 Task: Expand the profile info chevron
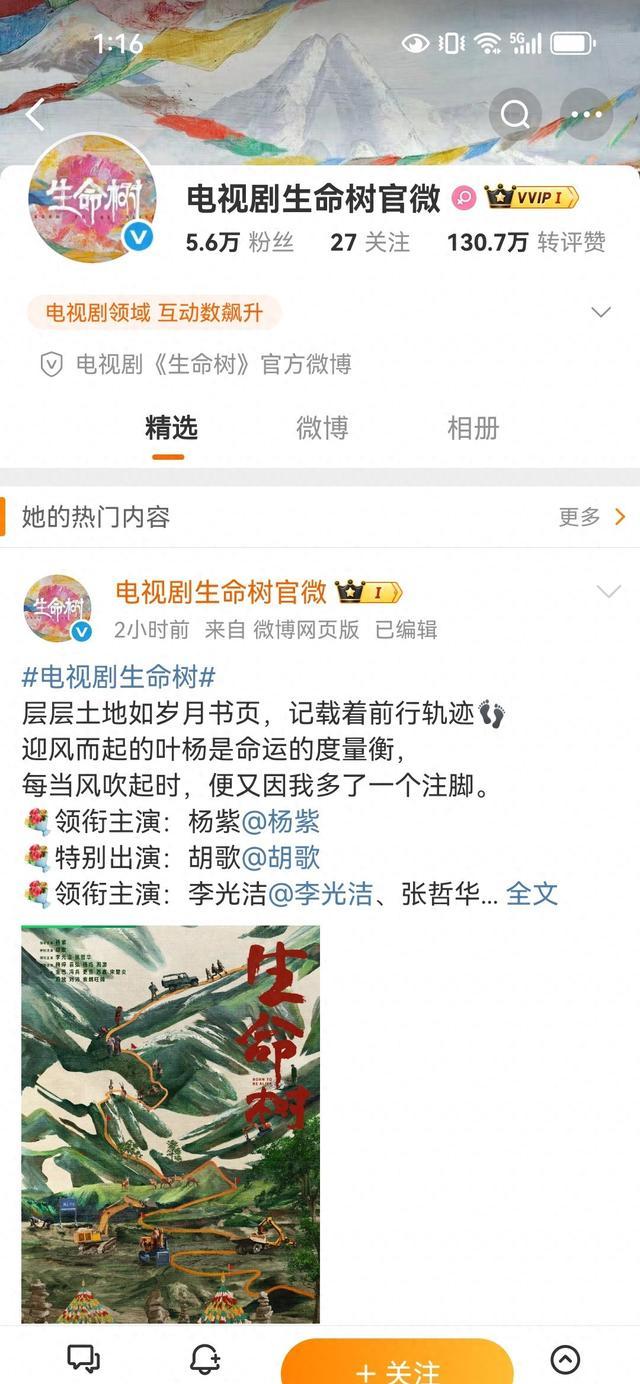[x=601, y=312]
